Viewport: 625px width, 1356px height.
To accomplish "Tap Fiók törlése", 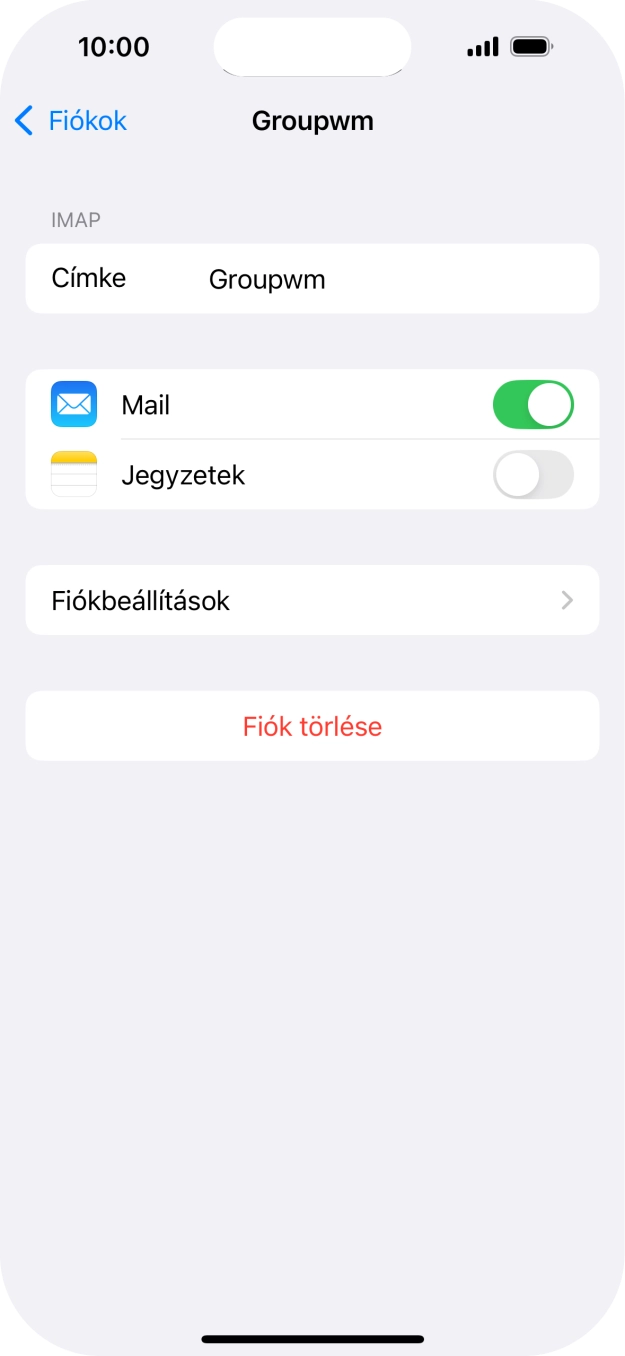I will pos(312,726).
